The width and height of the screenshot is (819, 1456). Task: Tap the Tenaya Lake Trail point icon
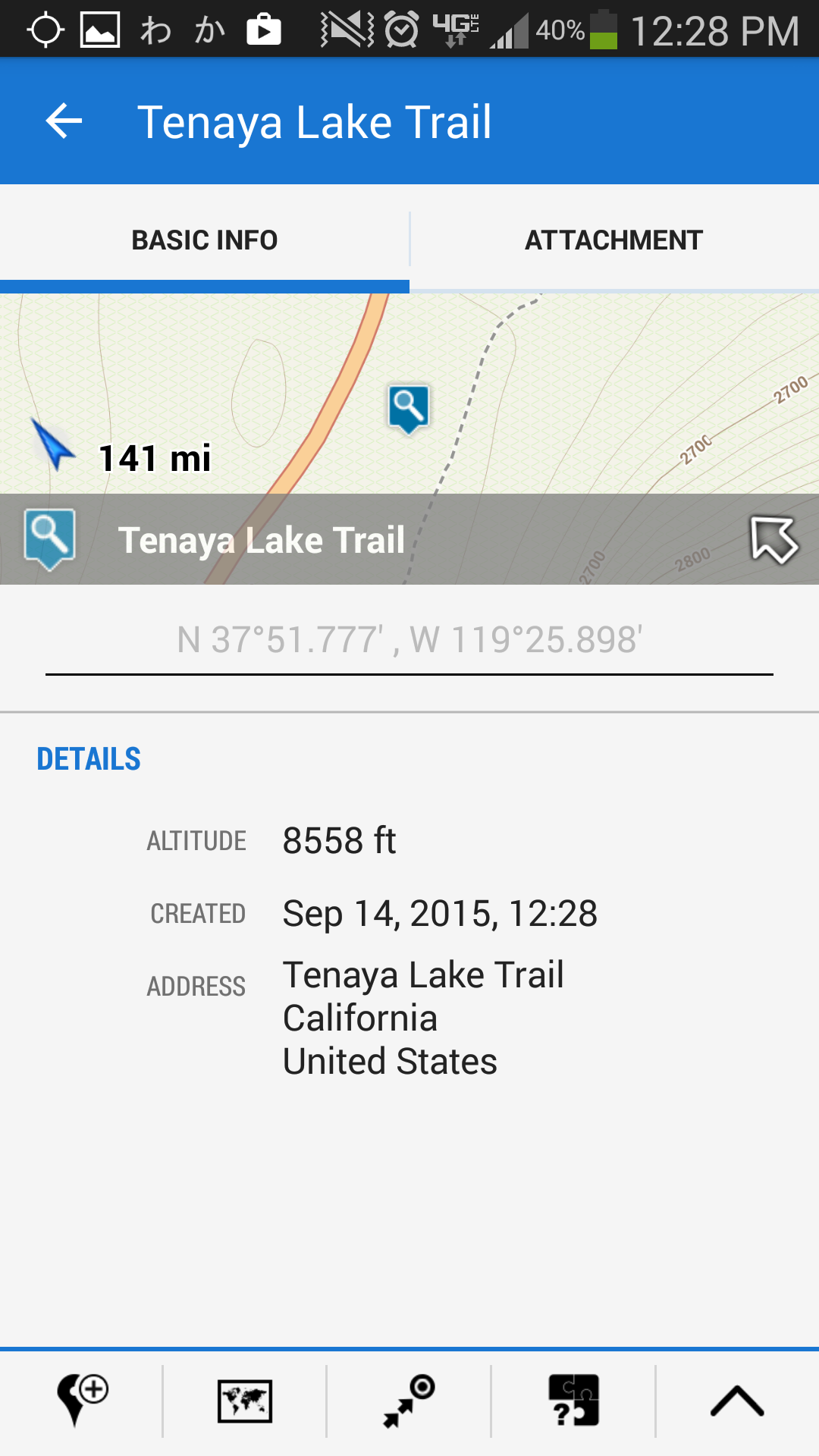[49, 539]
